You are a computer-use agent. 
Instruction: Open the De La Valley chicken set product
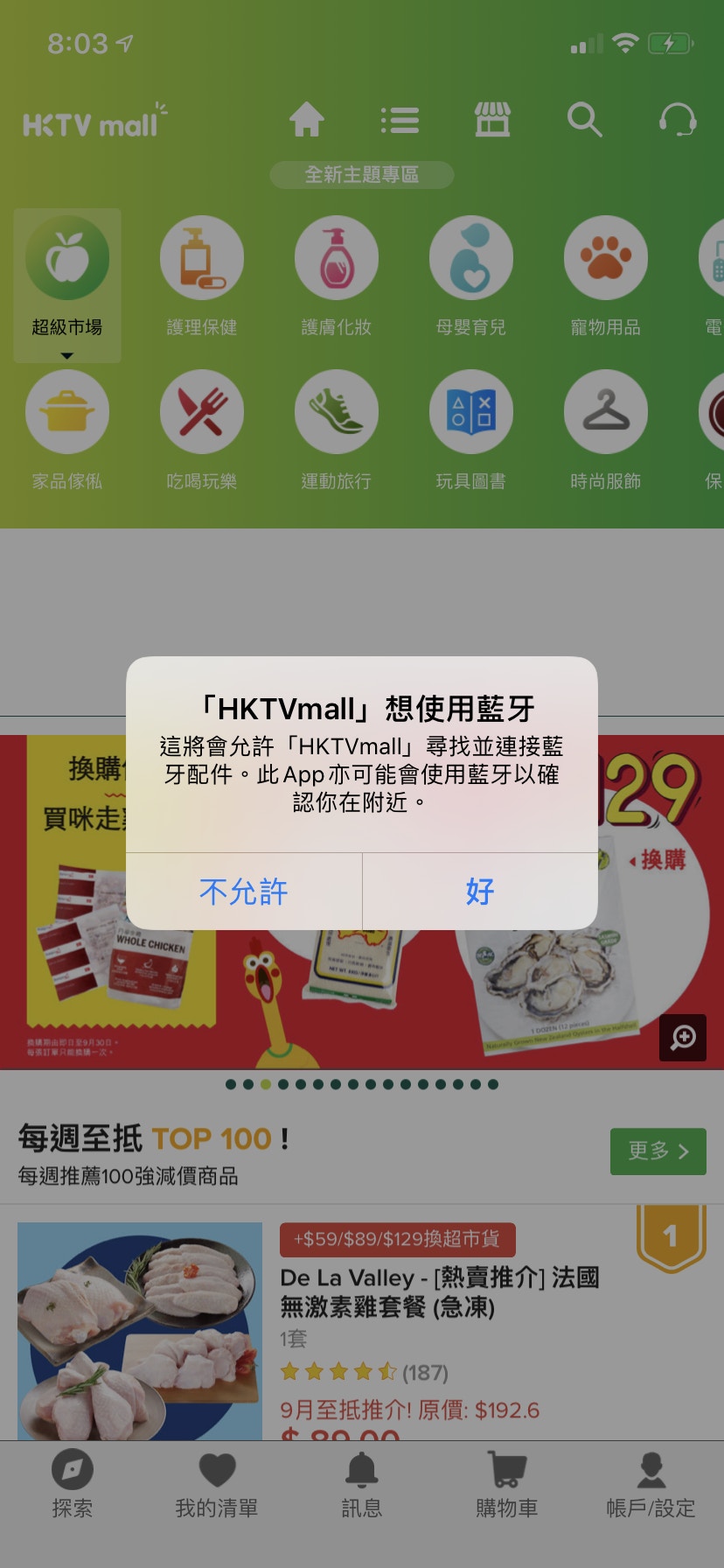tap(439, 1291)
